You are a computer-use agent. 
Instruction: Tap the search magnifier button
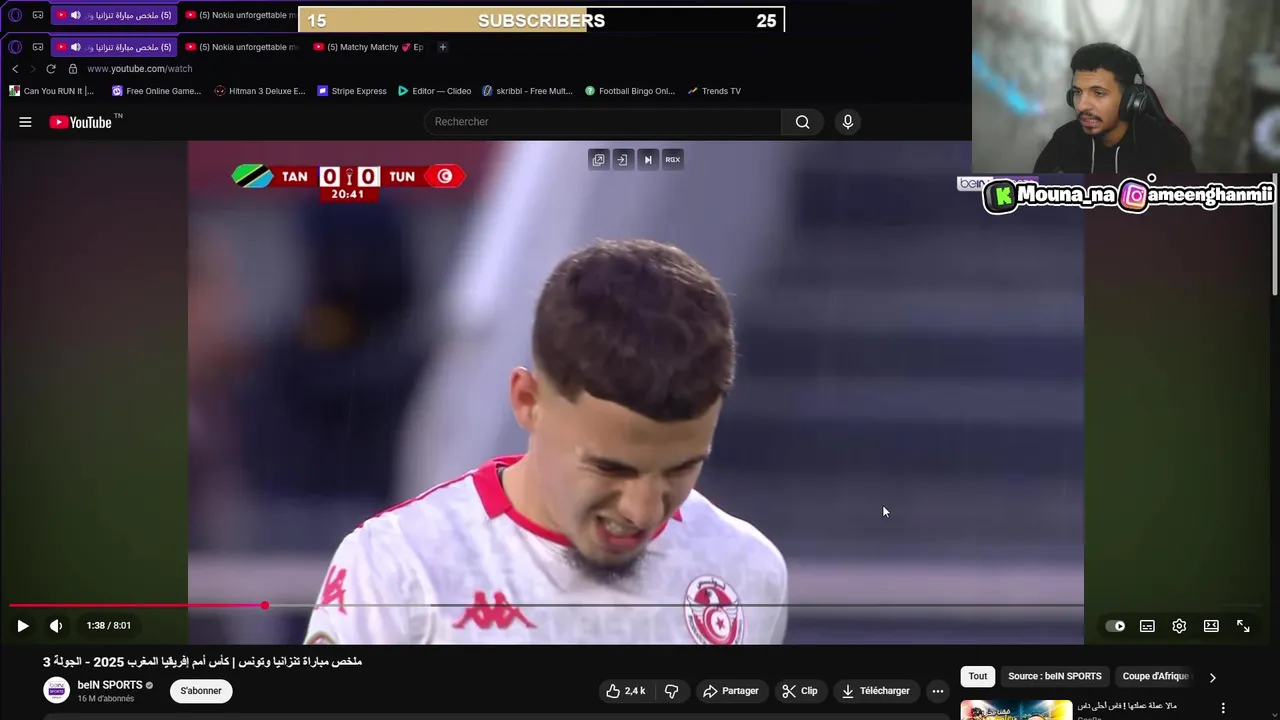802,122
